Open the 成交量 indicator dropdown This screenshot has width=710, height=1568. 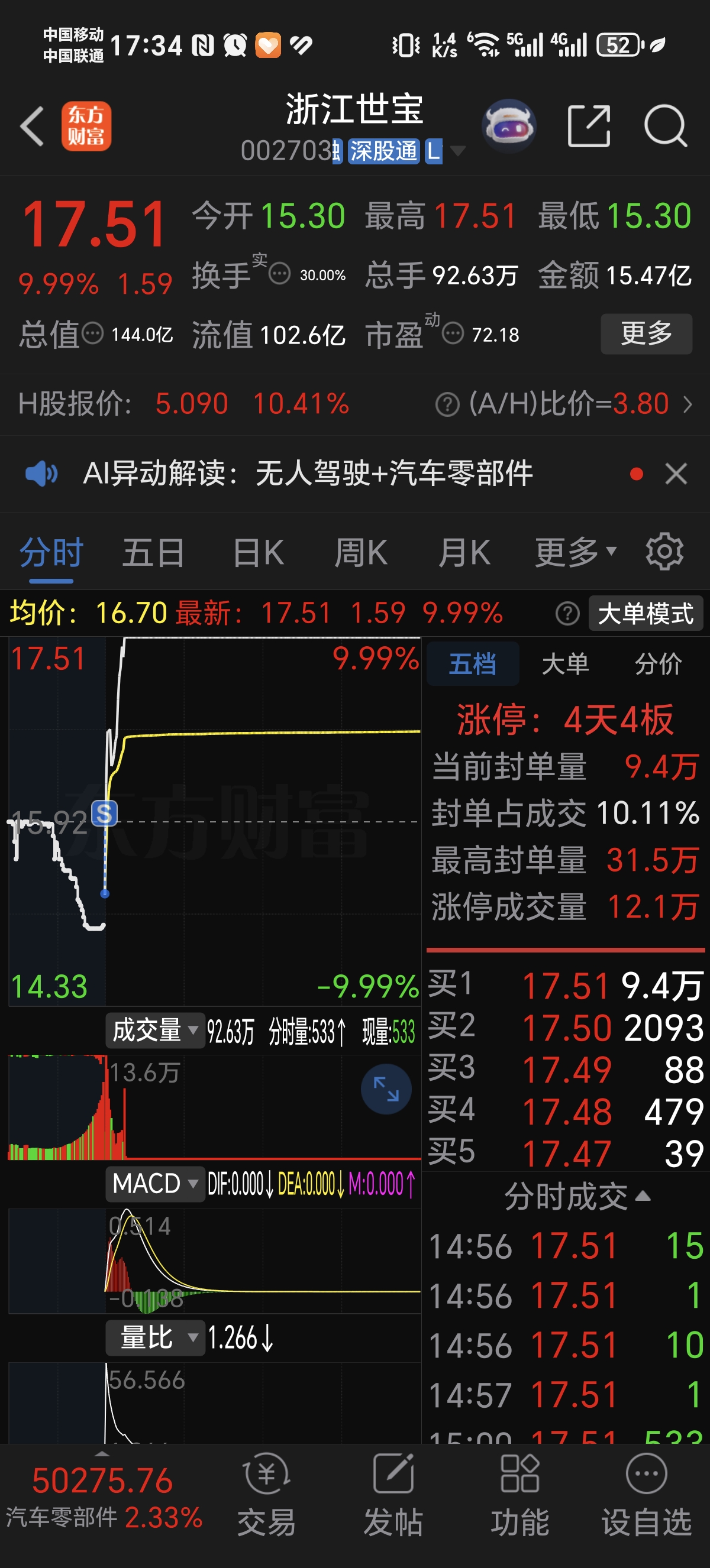click(x=154, y=1031)
